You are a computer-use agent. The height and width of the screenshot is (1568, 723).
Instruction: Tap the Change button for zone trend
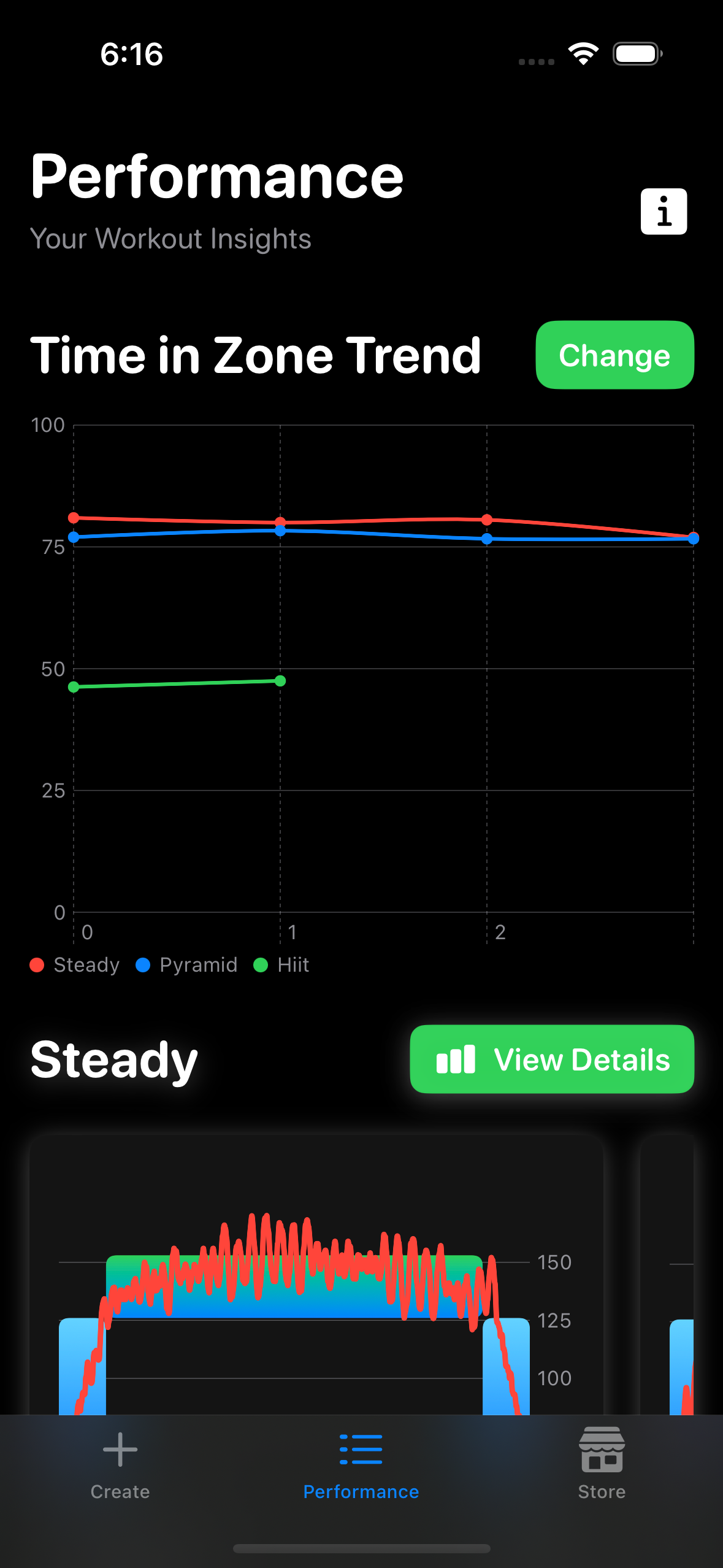pyautogui.click(x=614, y=355)
